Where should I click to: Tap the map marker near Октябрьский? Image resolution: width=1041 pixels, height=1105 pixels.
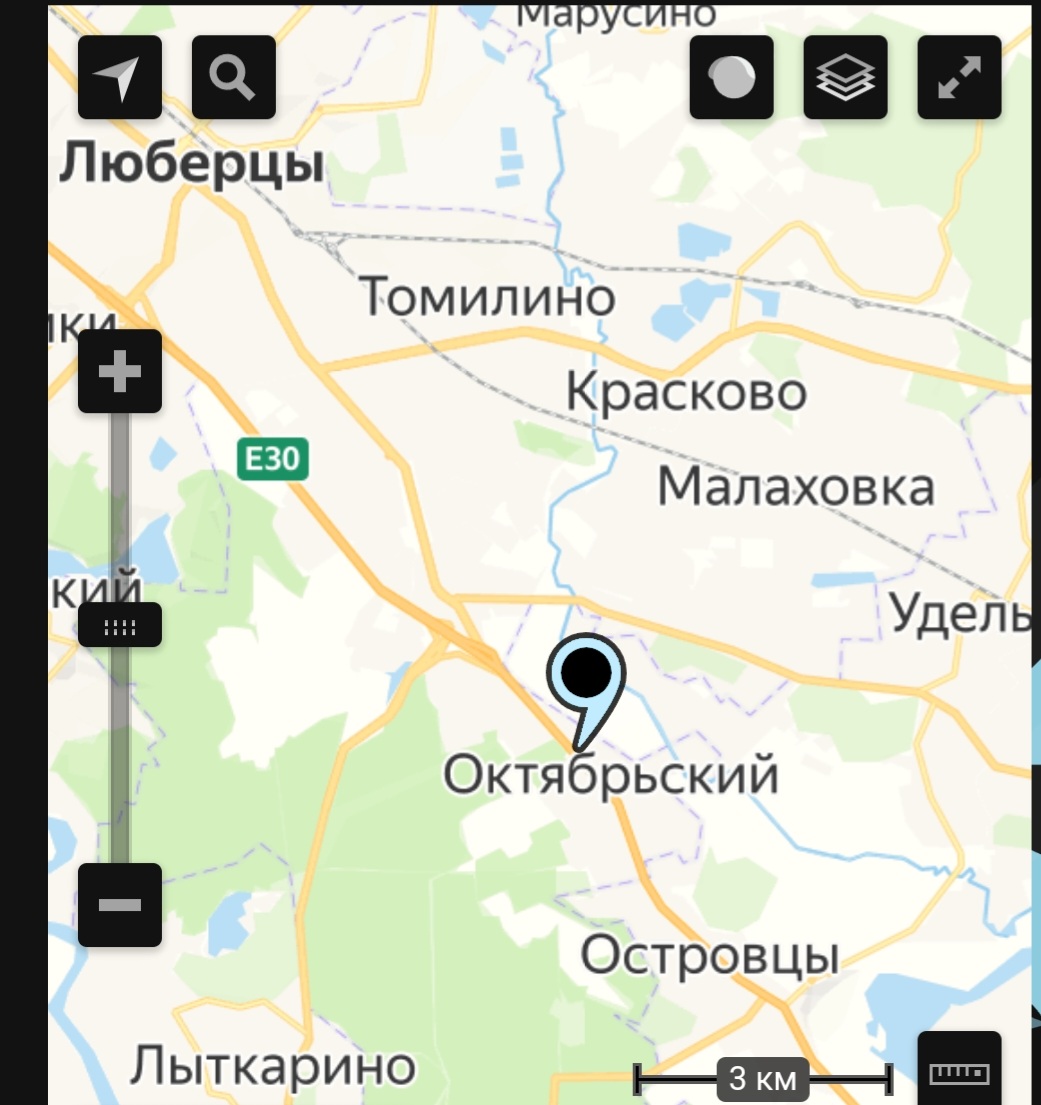586,678
